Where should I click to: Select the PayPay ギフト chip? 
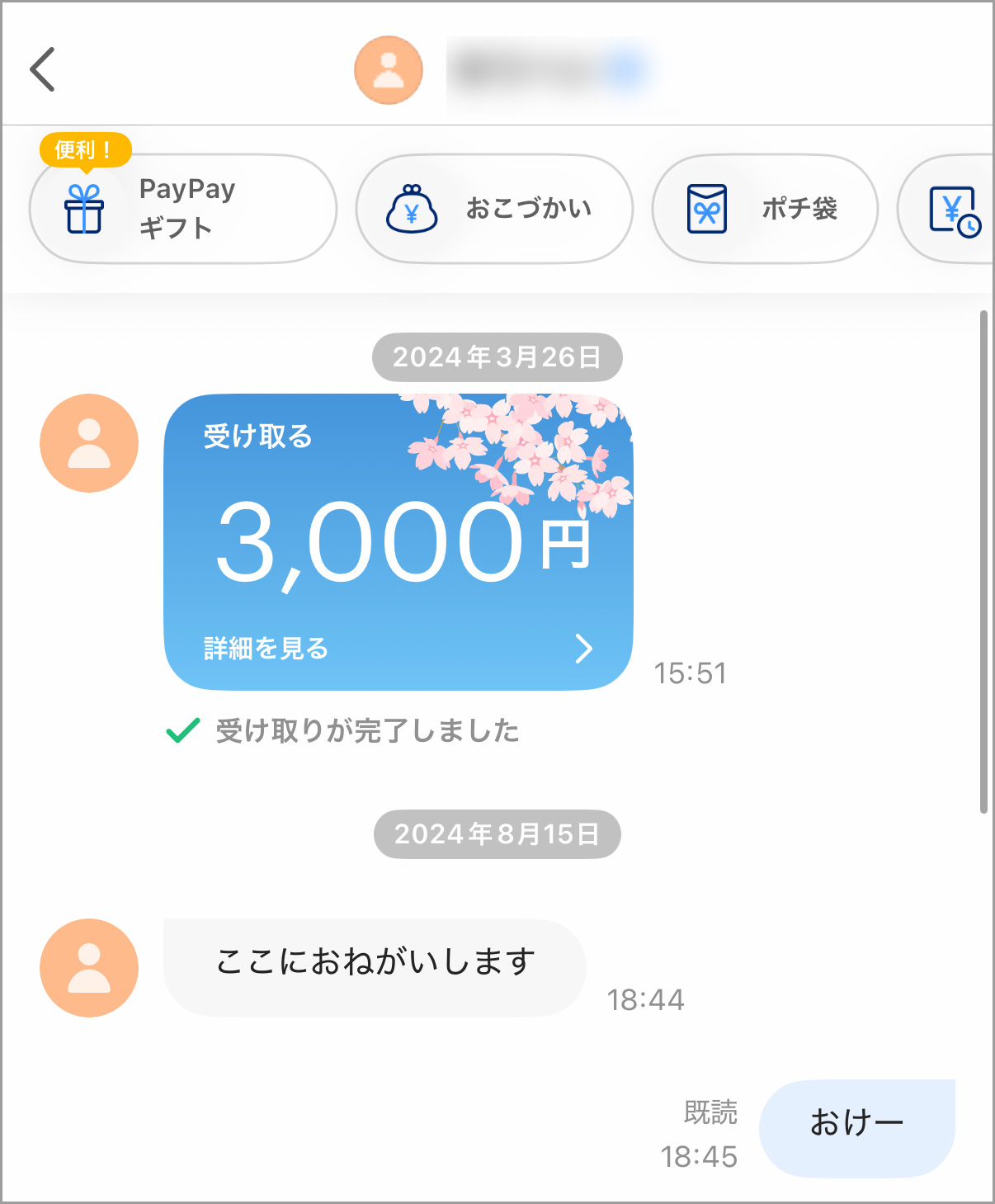pos(182,209)
